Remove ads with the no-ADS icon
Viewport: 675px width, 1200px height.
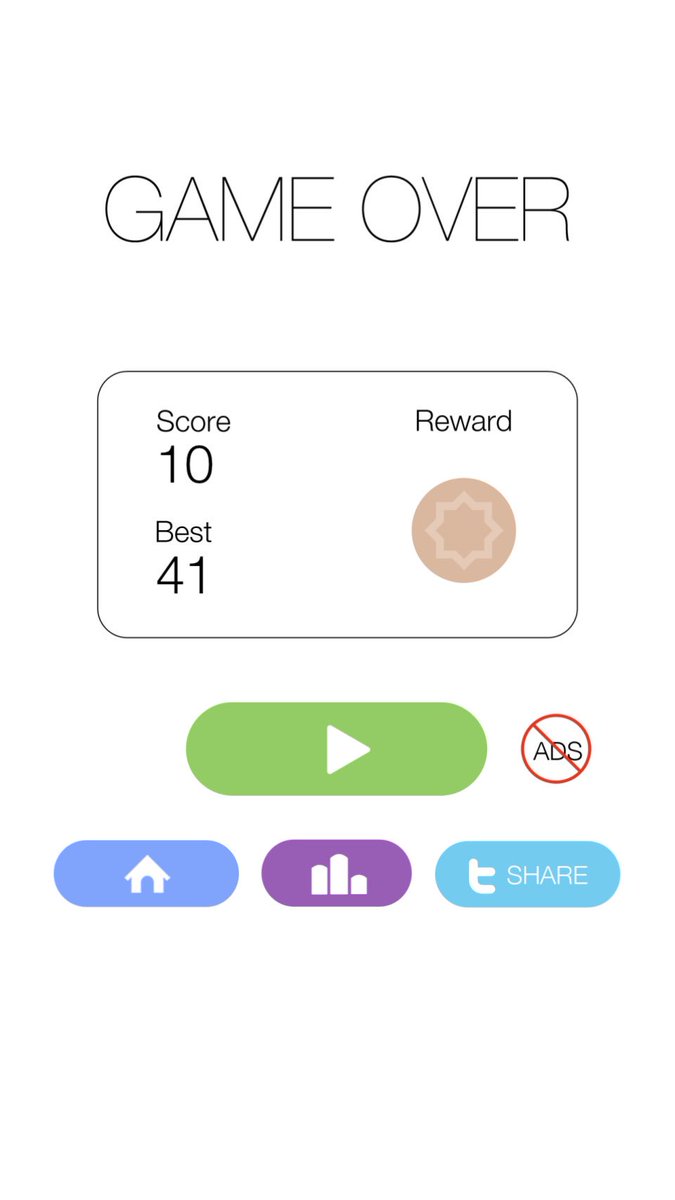coord(556,748)
